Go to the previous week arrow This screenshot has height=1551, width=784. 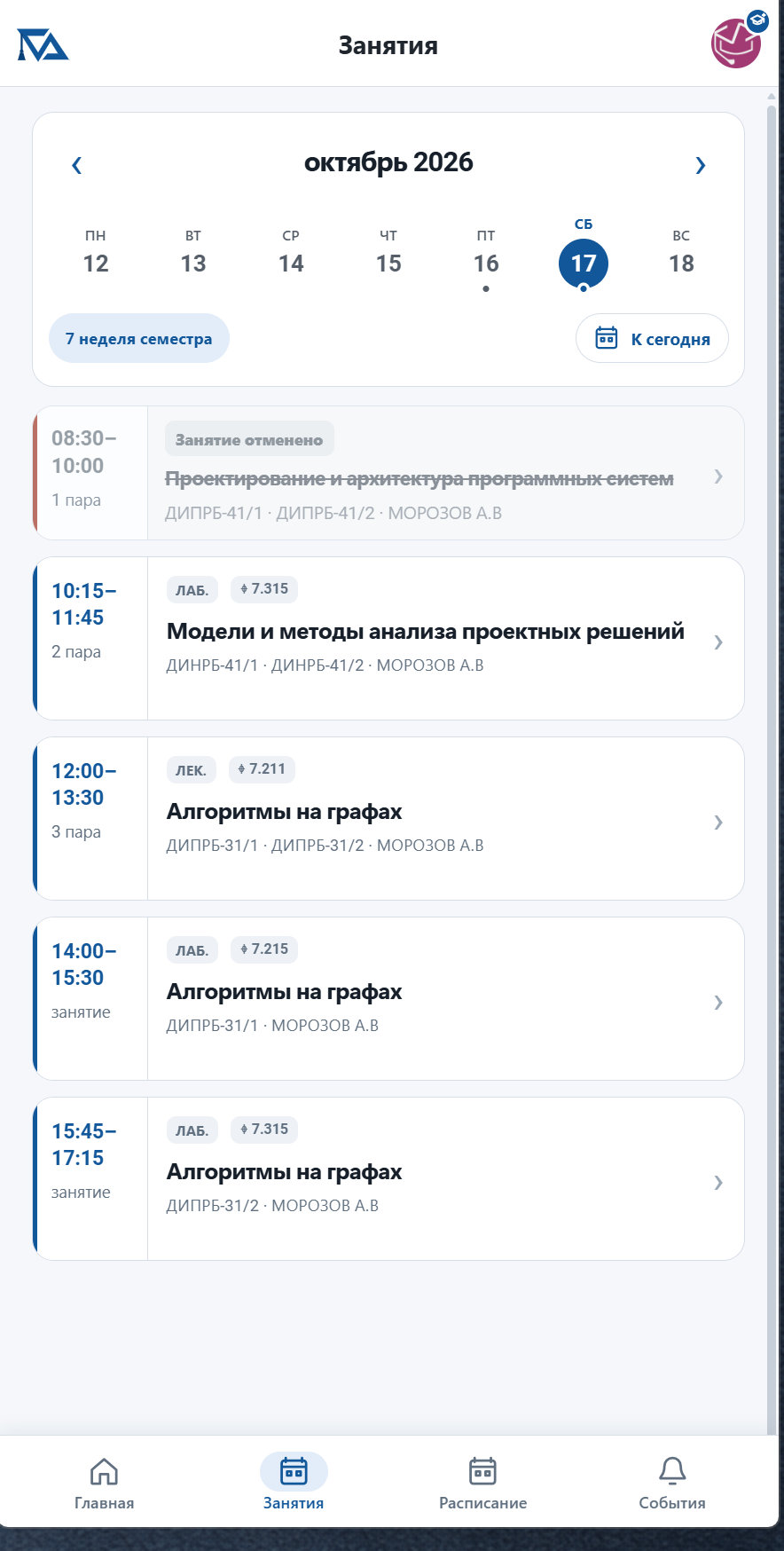tap(77, 165)
